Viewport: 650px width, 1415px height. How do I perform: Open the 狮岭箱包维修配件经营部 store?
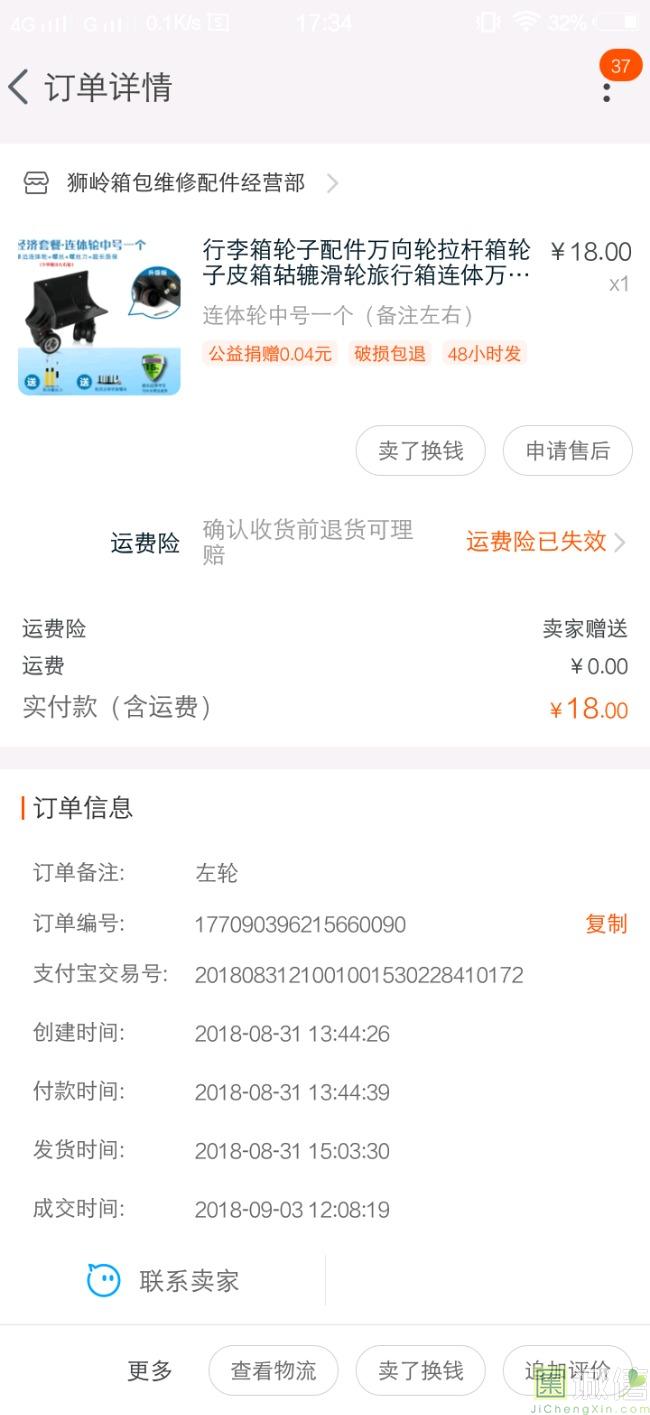[186, 183]
